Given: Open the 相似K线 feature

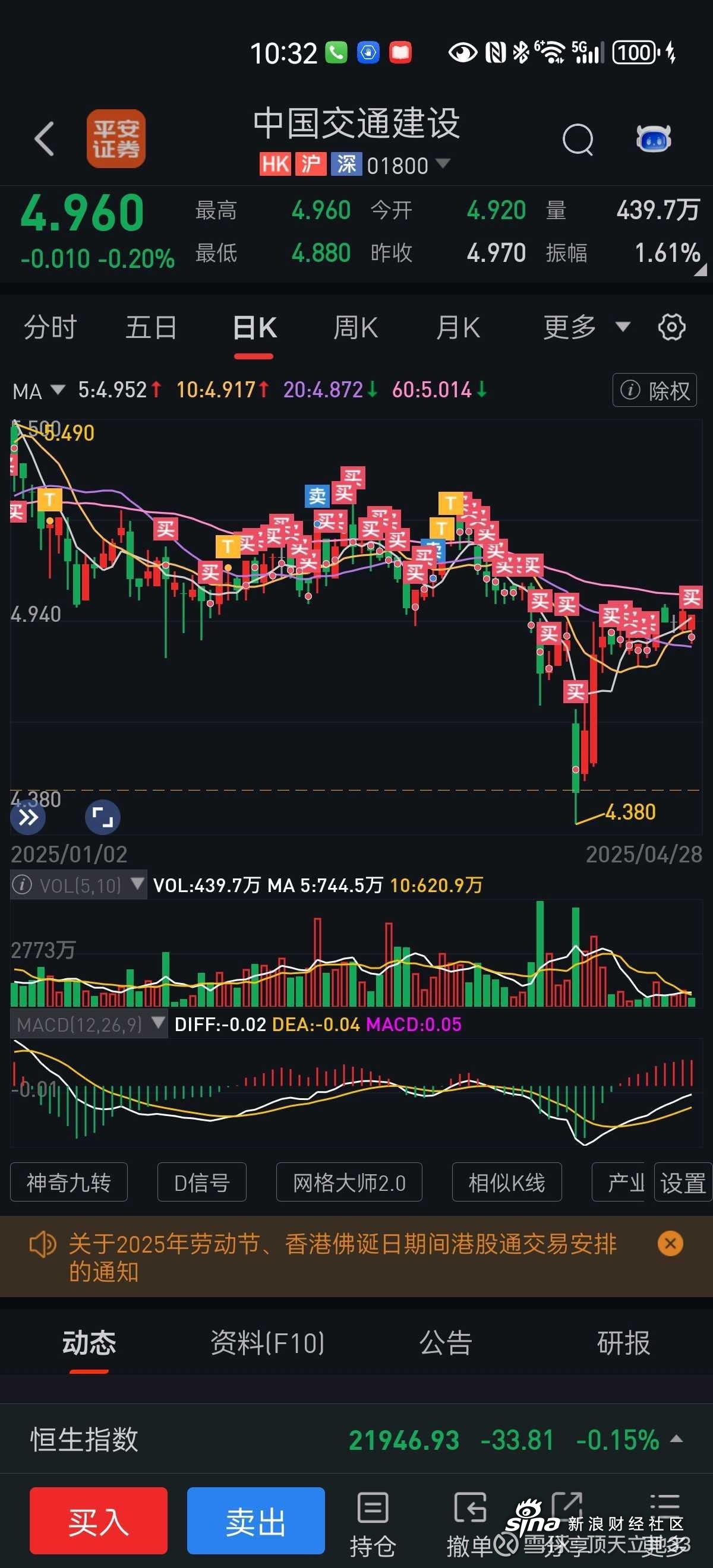Looking at the screenshot, I should 507,1182.
